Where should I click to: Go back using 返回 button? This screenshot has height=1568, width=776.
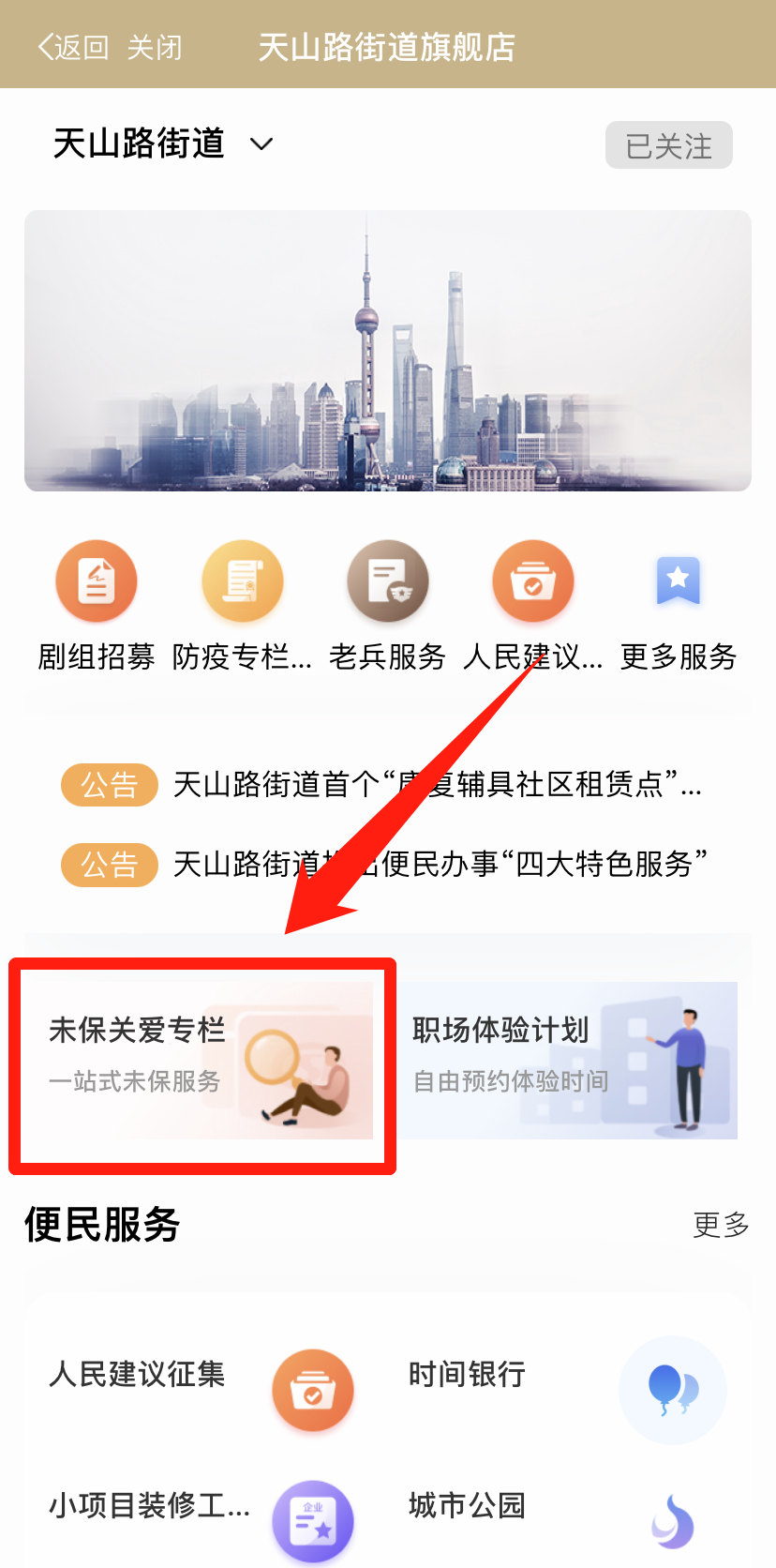click(73, 47)
